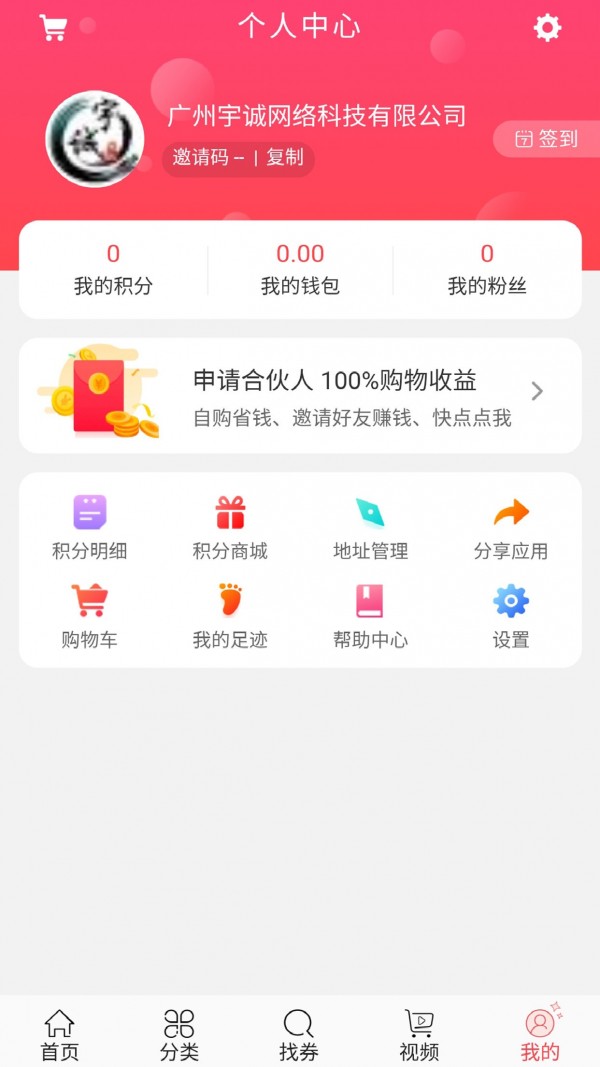This screenshot has width=600, height=1067.
Task: Open 积分明细 points details
Action: 90,527
